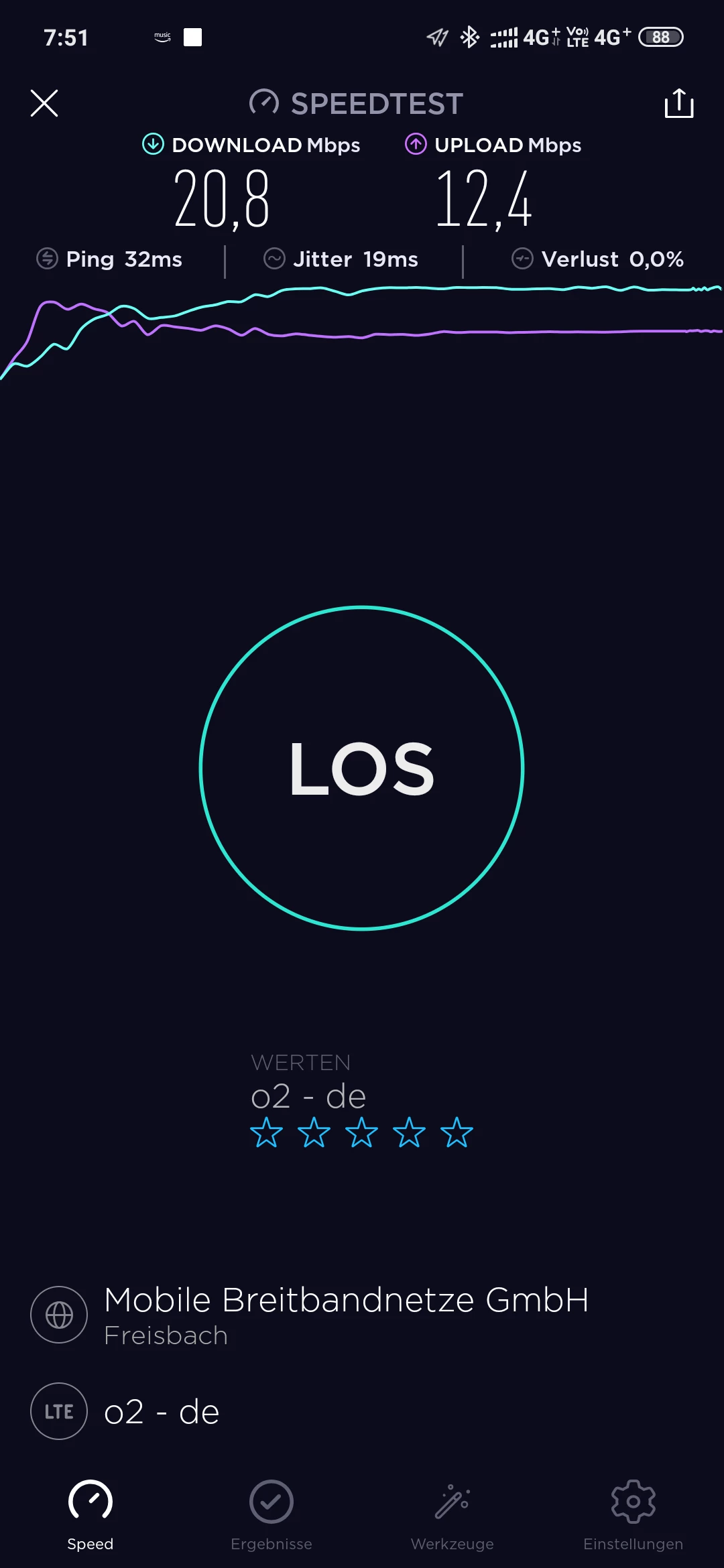Open the Ergebnisse tab

pyautogui.click(x=271, y=1513)
